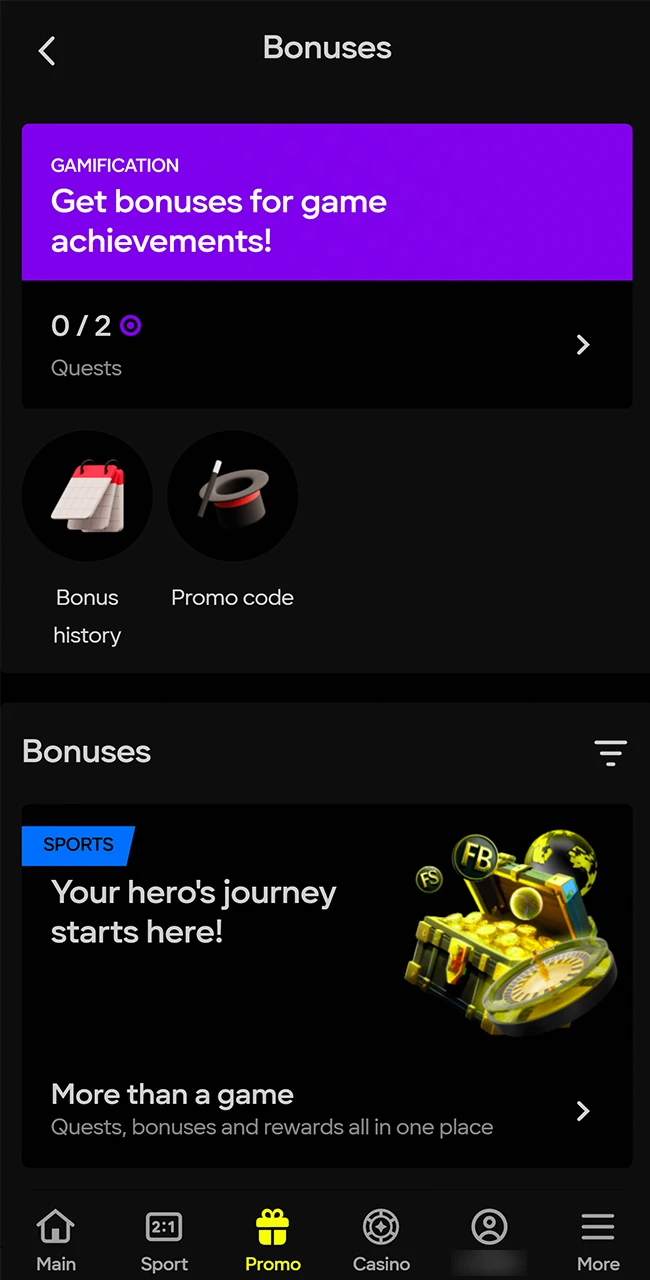Image resolution: width=650 pixels, height=1280 pixels.
Task: Select the Promo tab
Action: coord(272,1240)
